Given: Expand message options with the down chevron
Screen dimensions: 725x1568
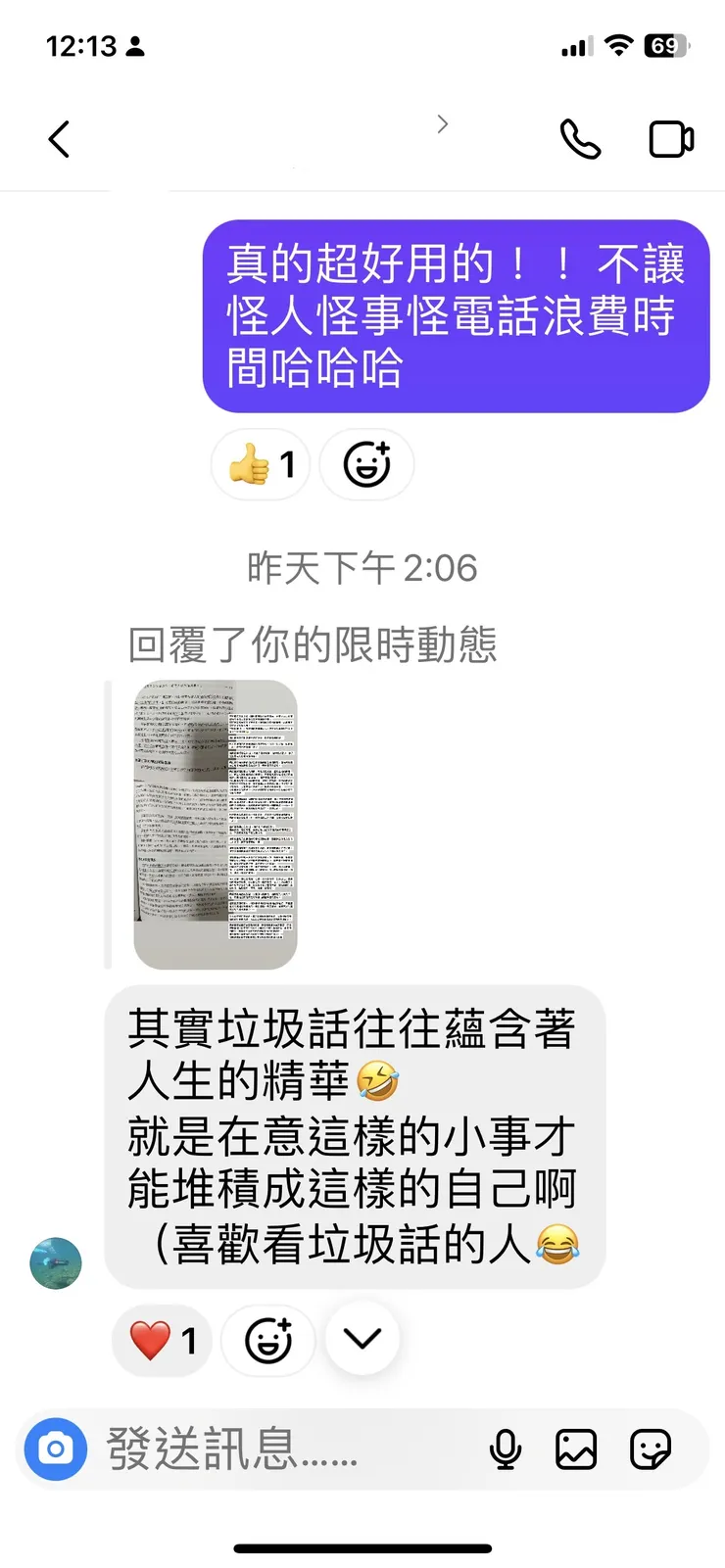Looking at the screenshot, I should 362,1340.
